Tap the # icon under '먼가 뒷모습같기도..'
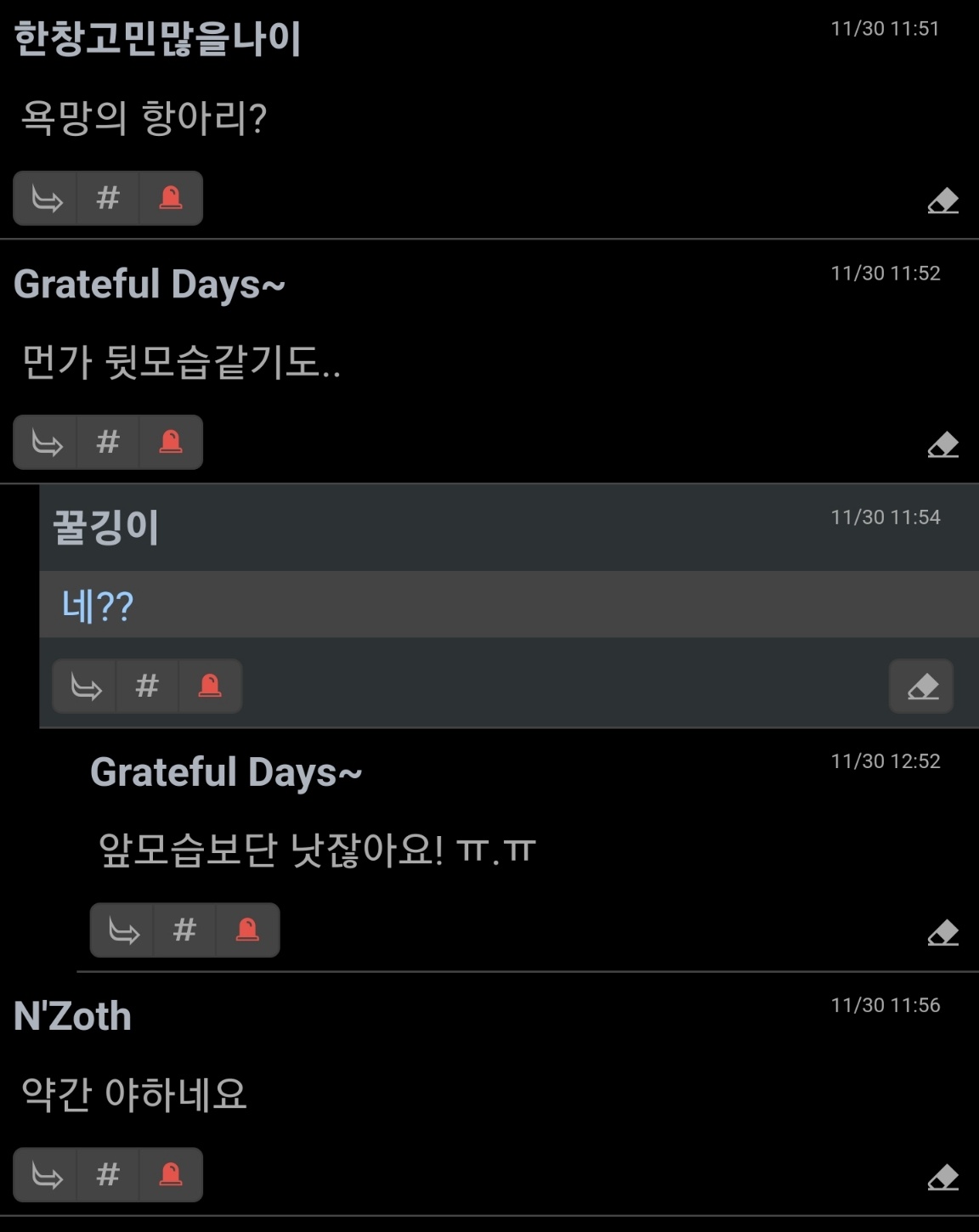 108,443
